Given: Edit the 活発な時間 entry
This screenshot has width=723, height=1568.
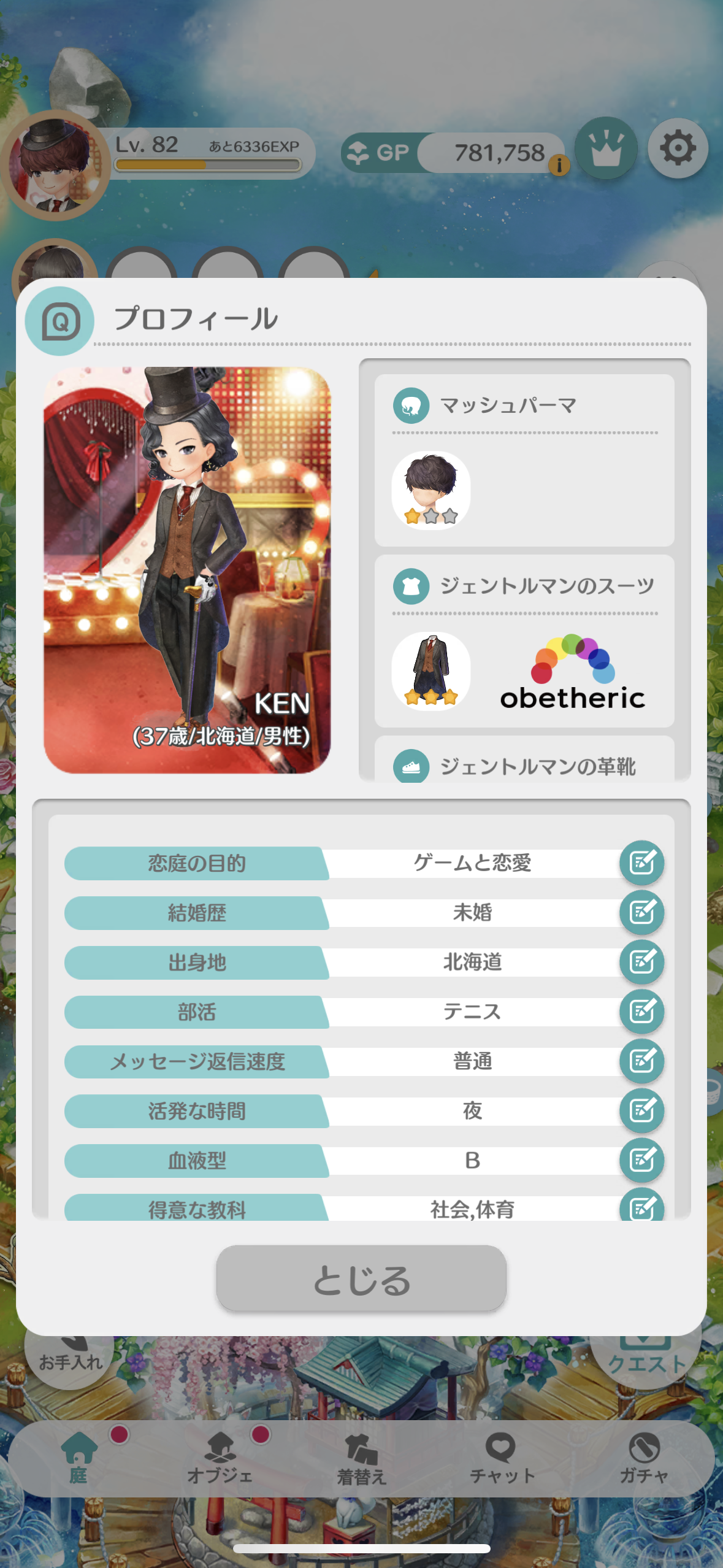Looking at the screenshot, I should 641,1110.
